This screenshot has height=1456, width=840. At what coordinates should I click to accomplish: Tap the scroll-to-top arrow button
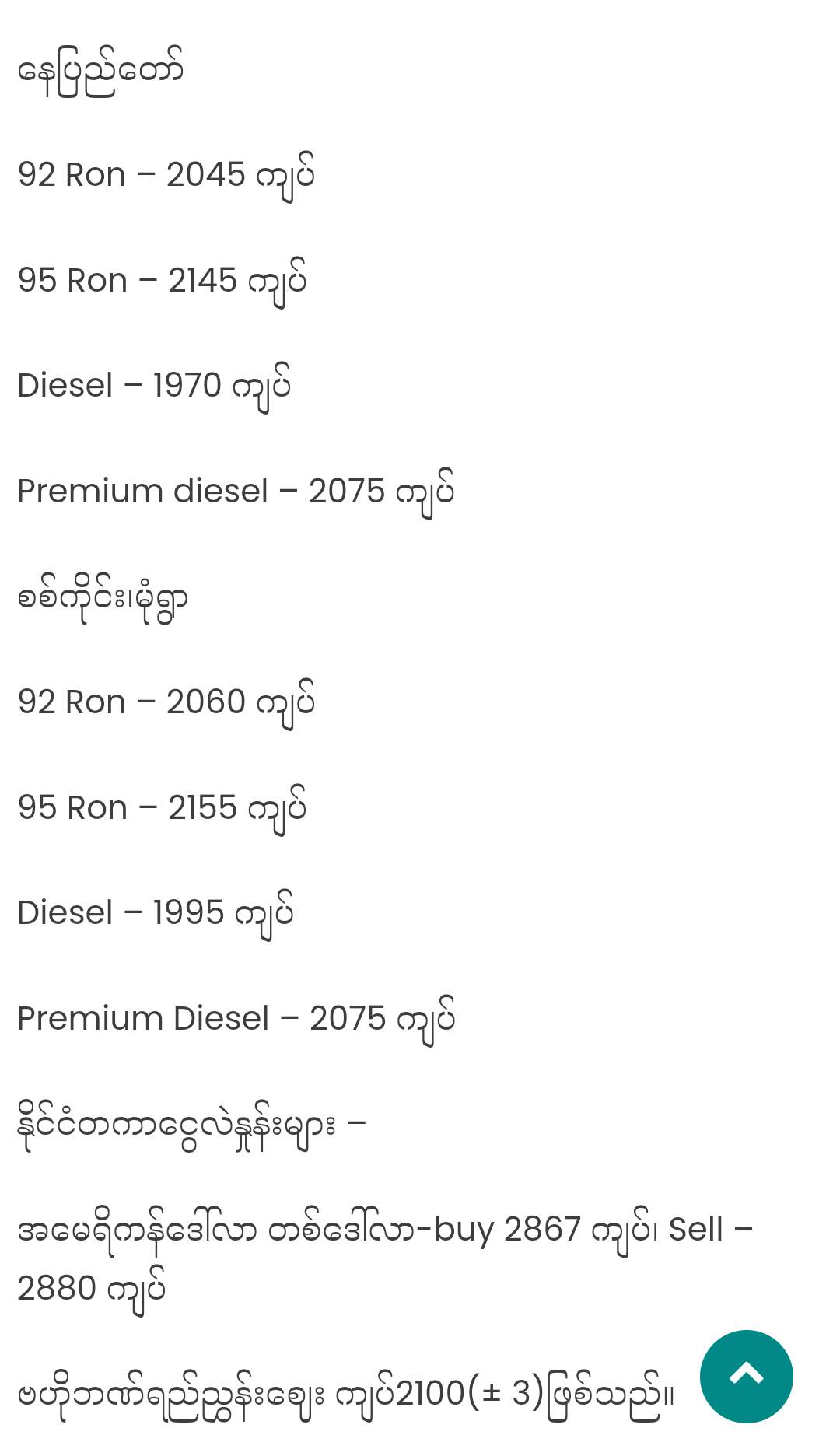746,1376
